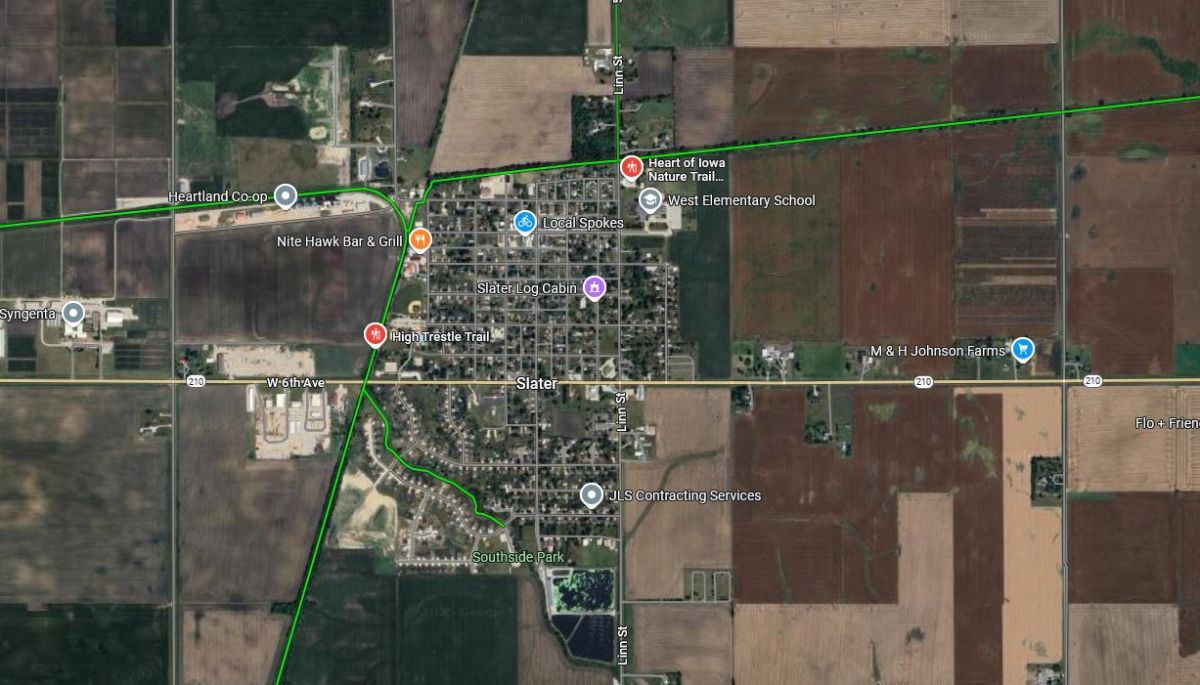Select the Syngenta location marker
This screenshot has width=1200, height=685.
pyautogui.click(x=72, y=313)
